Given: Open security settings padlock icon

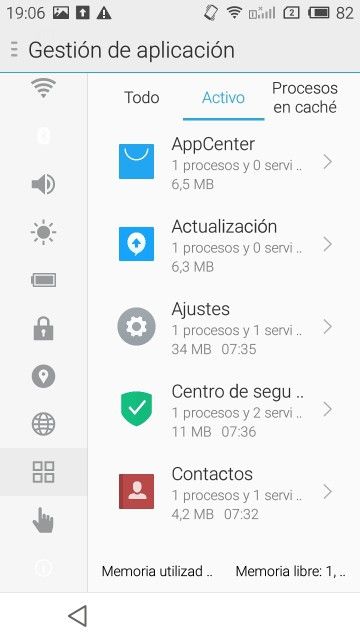Looking at the screenshot, I should [x=43, y=328].
